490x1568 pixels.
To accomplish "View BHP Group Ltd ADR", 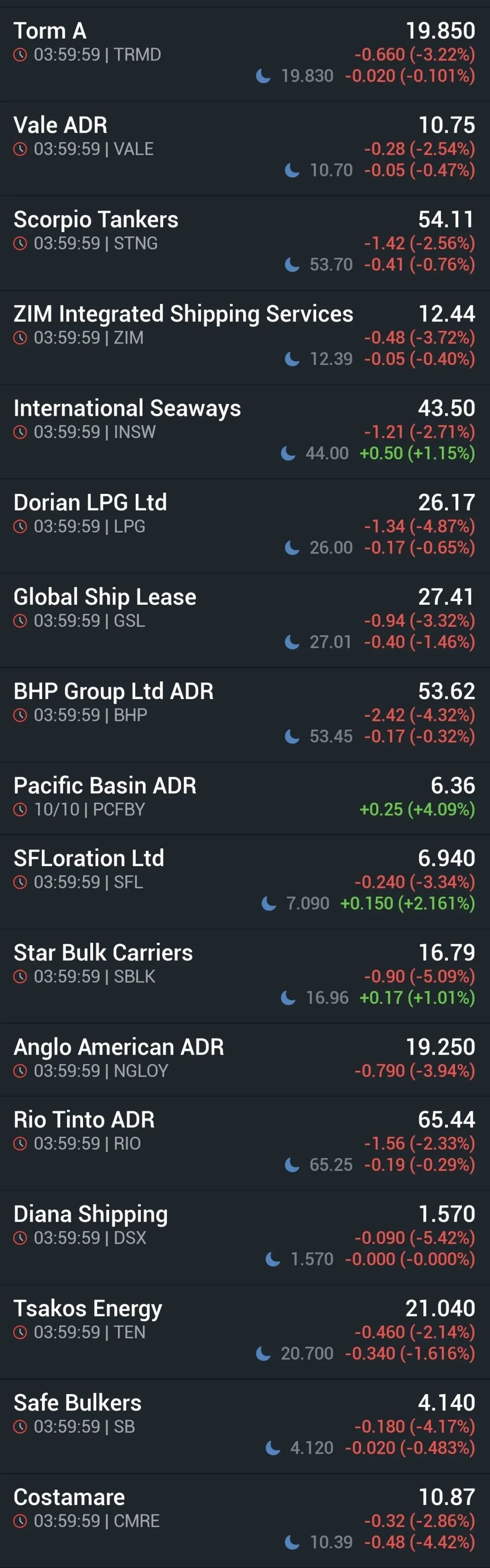I will click(x=245, y=714).
